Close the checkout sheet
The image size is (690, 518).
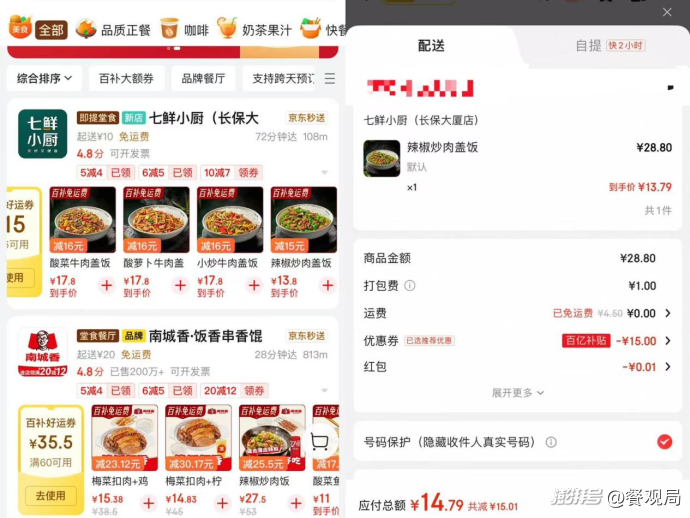point(667,12)
